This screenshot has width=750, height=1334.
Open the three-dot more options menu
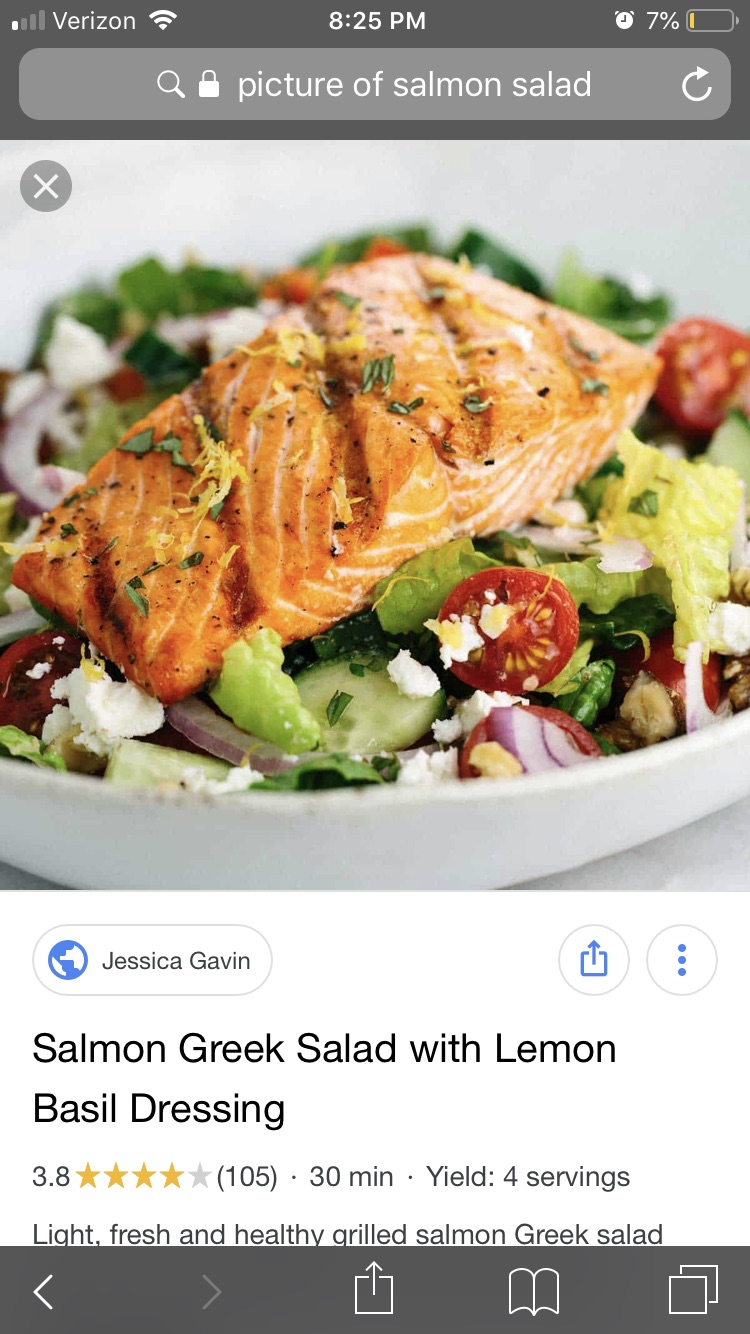pos(682,960)
